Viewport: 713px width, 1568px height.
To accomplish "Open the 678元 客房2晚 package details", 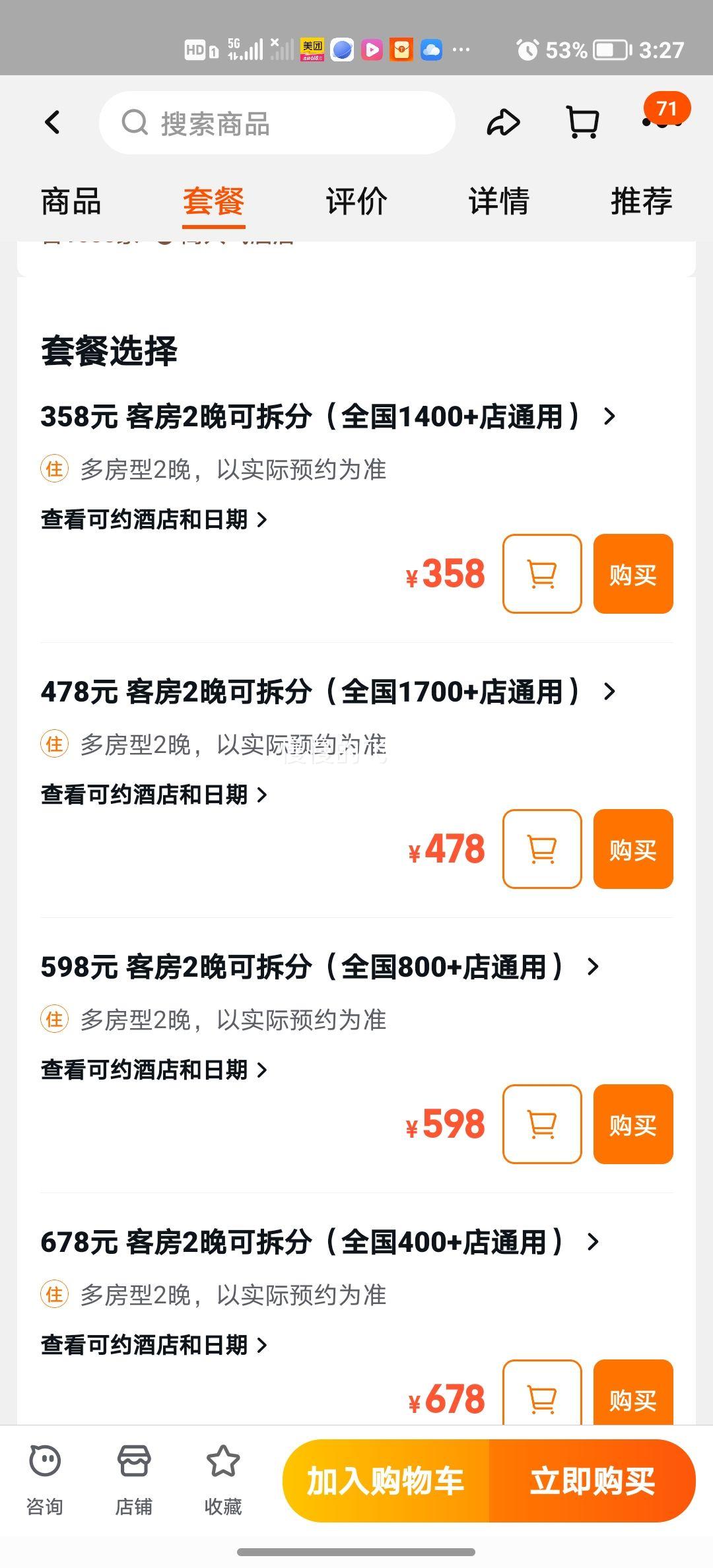I will 320,1242.
